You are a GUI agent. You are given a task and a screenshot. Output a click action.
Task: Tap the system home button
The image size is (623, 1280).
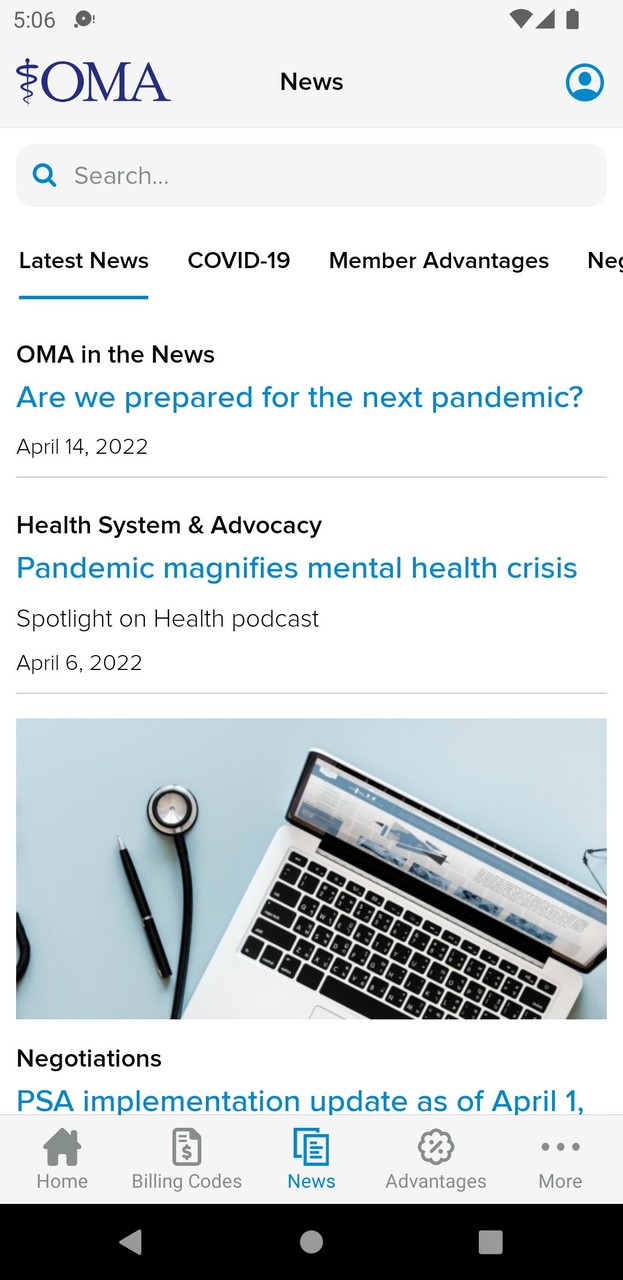point(311,1242)
